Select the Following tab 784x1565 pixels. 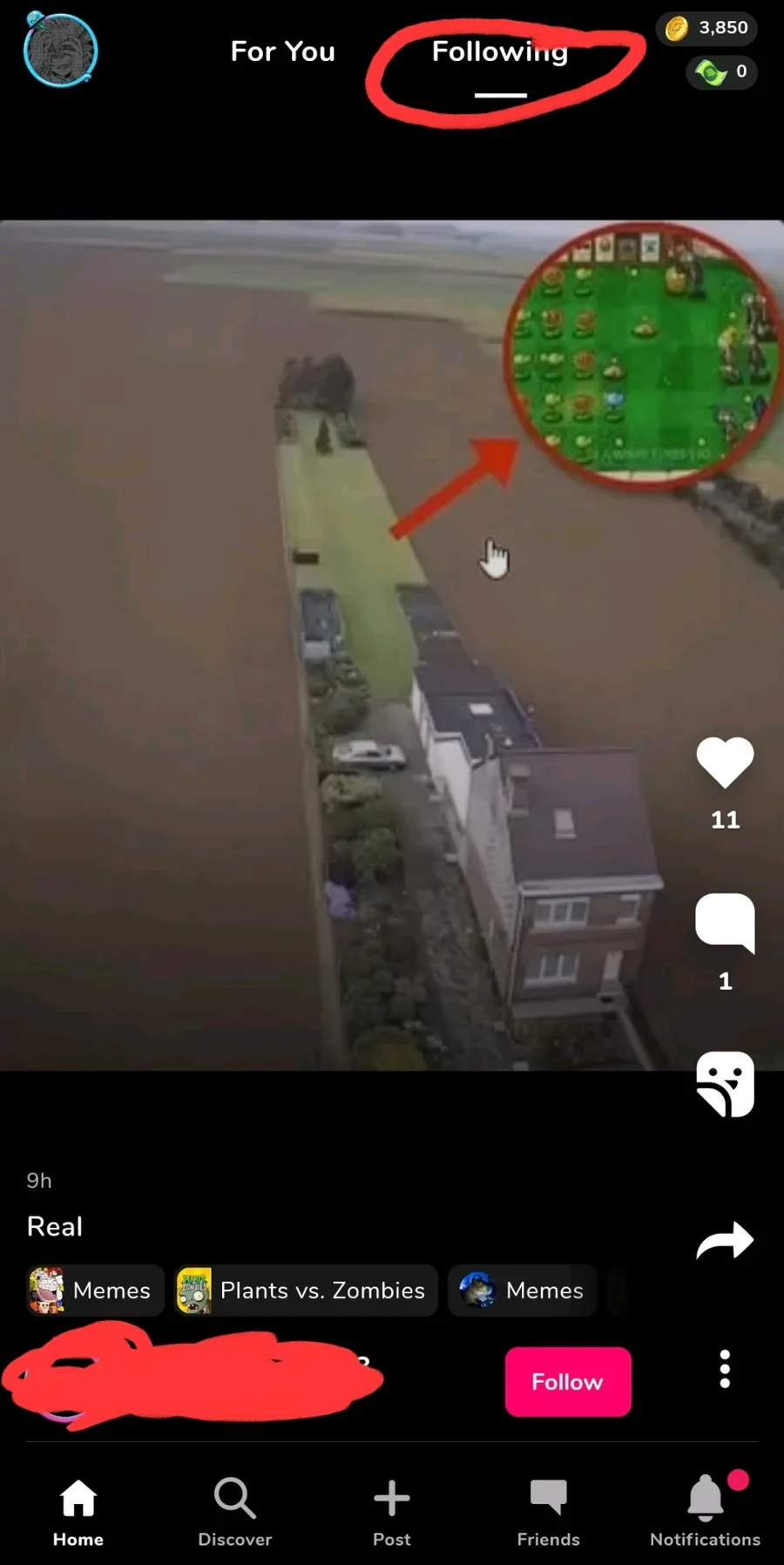pyautogui.click(x=500, y=52)
